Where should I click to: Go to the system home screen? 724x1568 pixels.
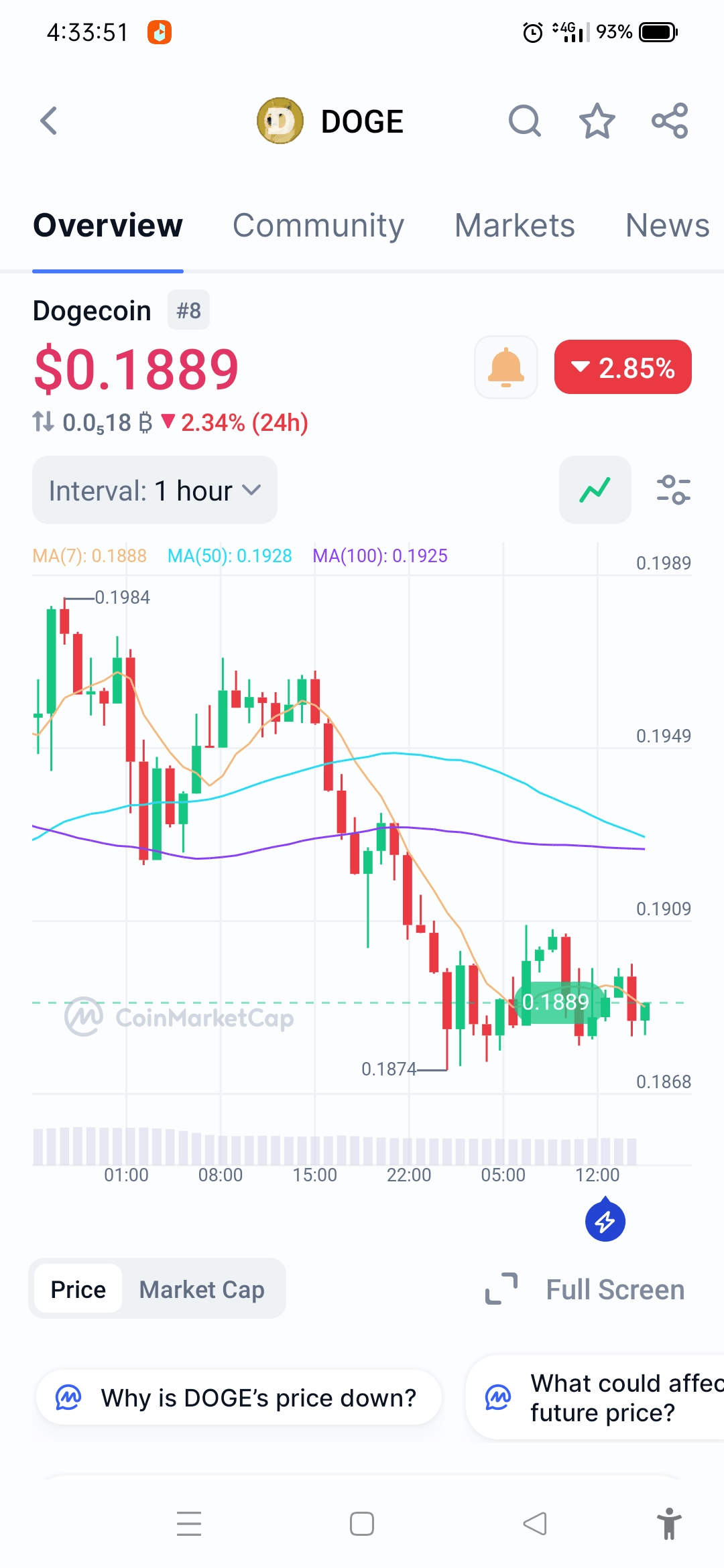362,1524
